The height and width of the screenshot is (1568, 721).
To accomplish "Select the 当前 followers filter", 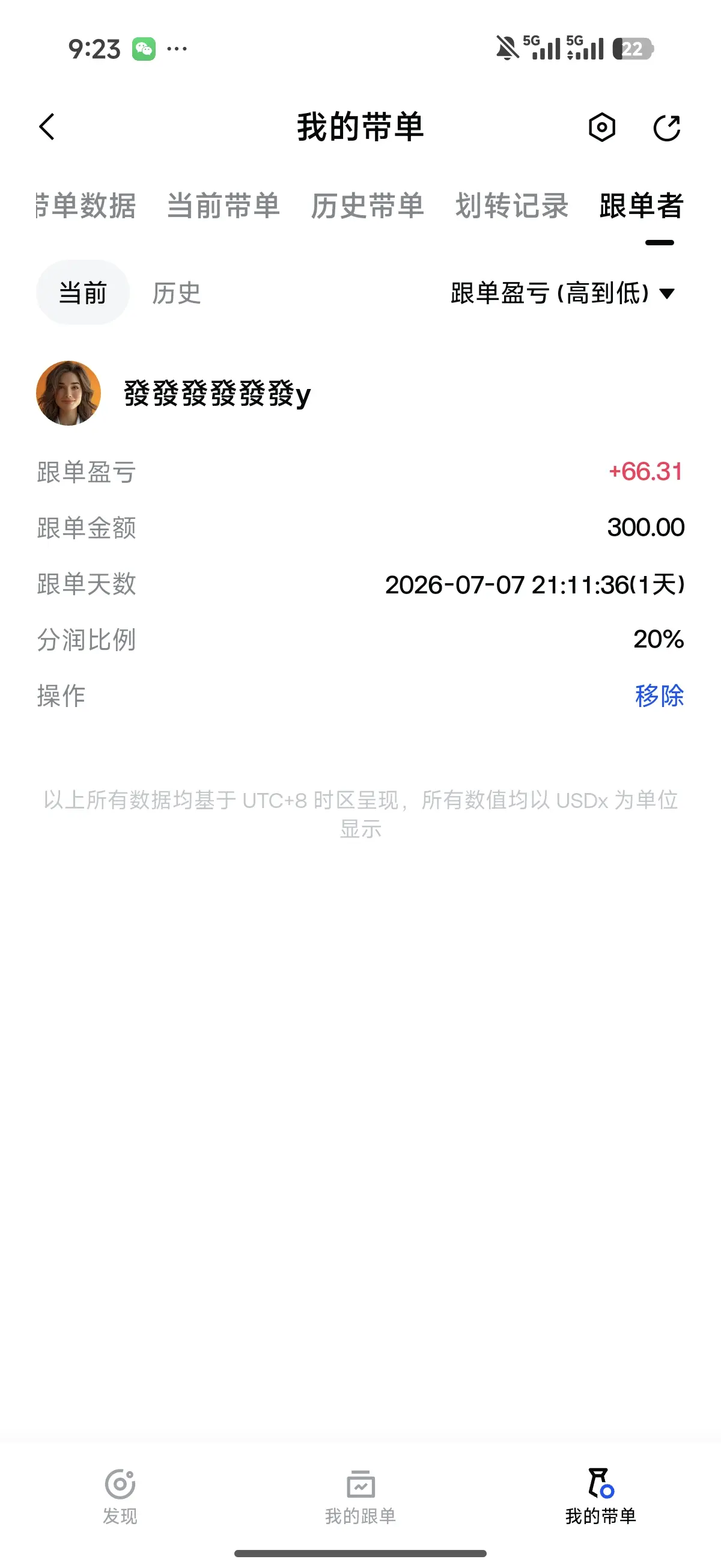I will [83, 293].
